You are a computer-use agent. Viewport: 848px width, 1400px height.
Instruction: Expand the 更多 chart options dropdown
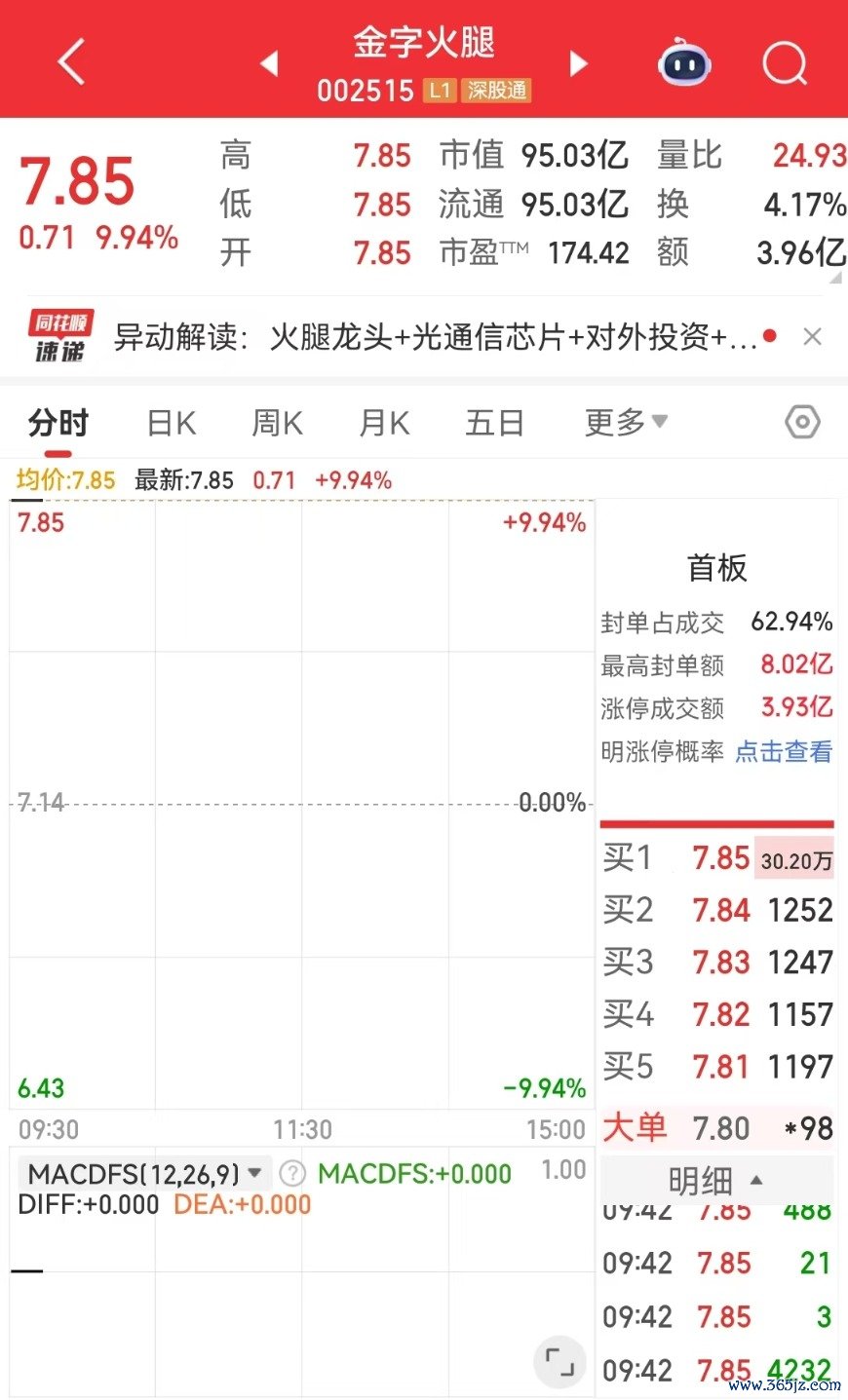tap(626, 423)
